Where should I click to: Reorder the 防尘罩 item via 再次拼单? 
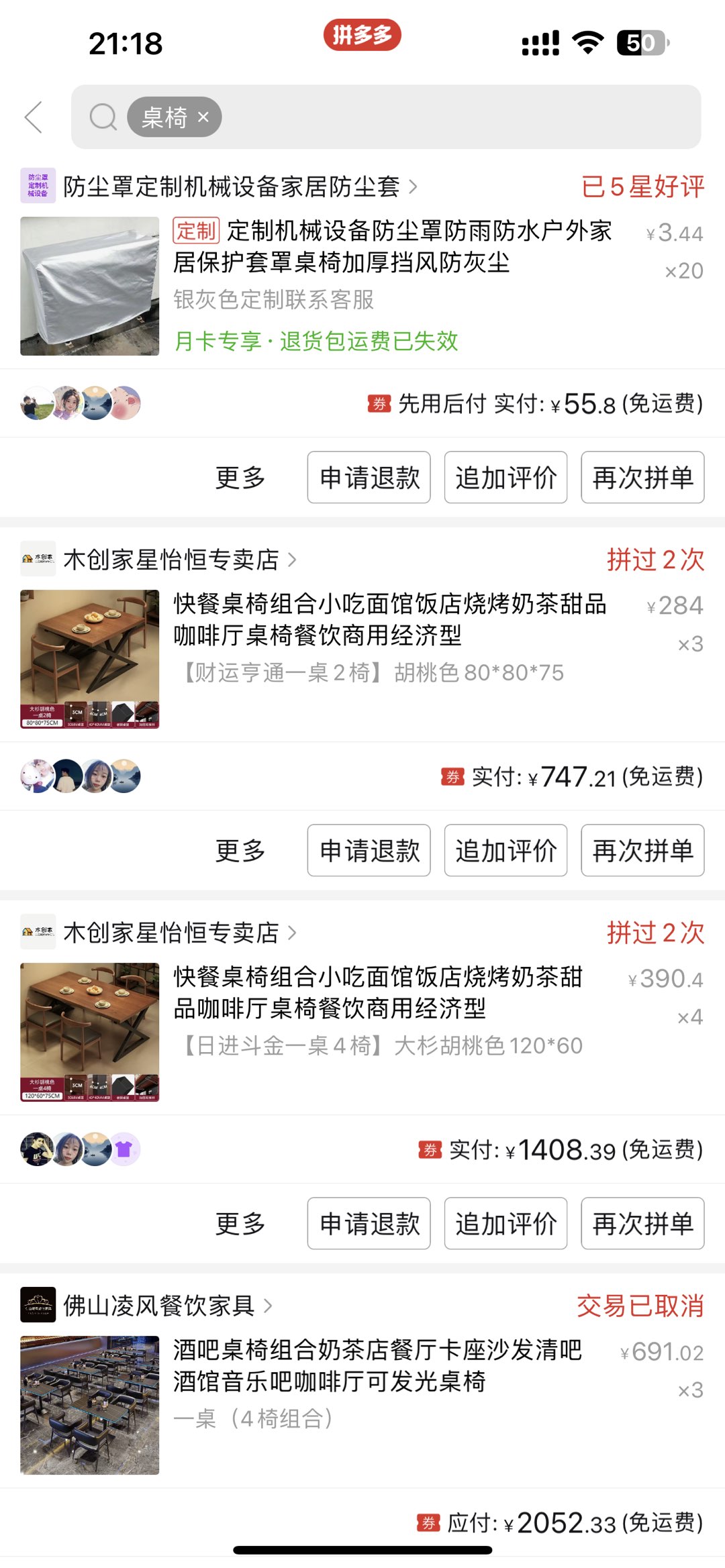pos(642,478)
